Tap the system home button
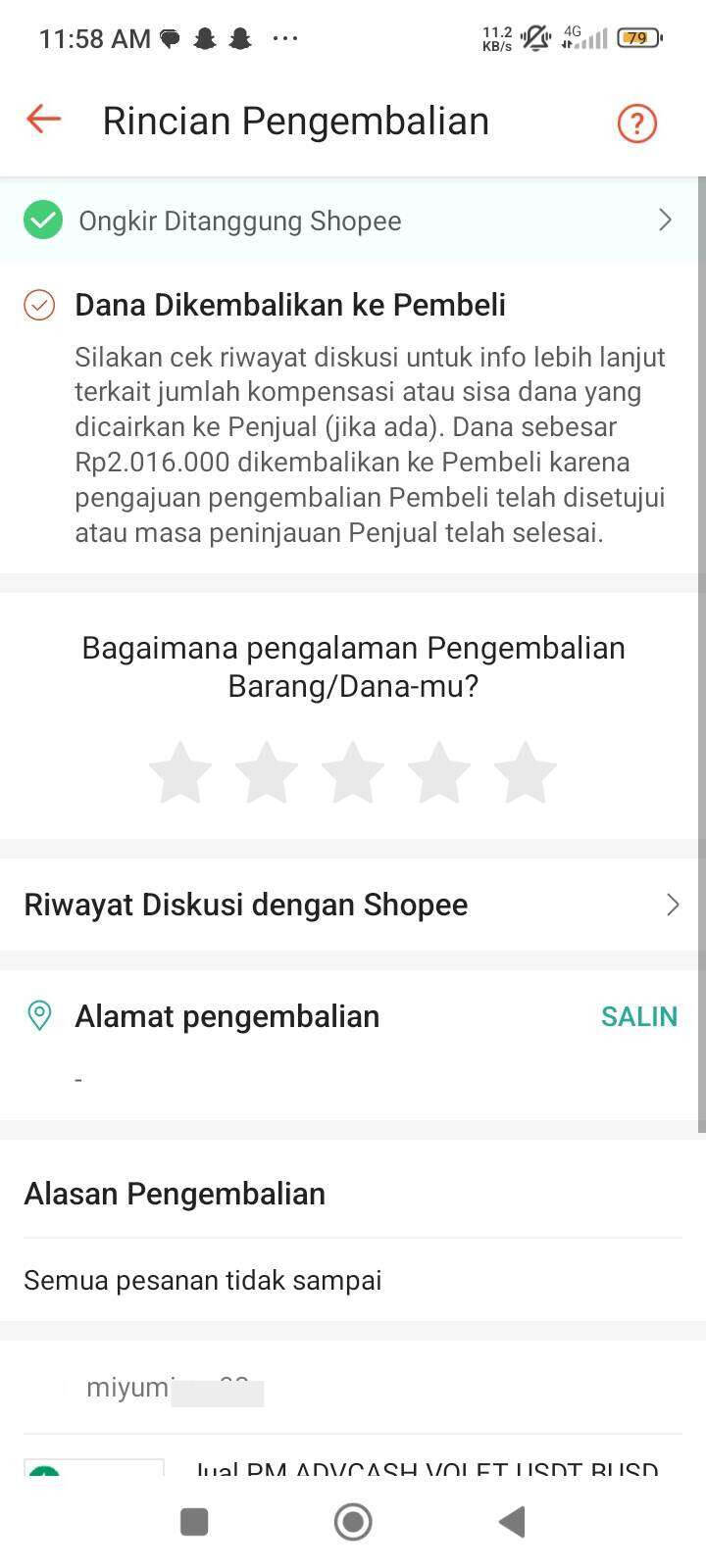Image resolution: width=706 pixels, height=1568 pixels. [353, 1522]
